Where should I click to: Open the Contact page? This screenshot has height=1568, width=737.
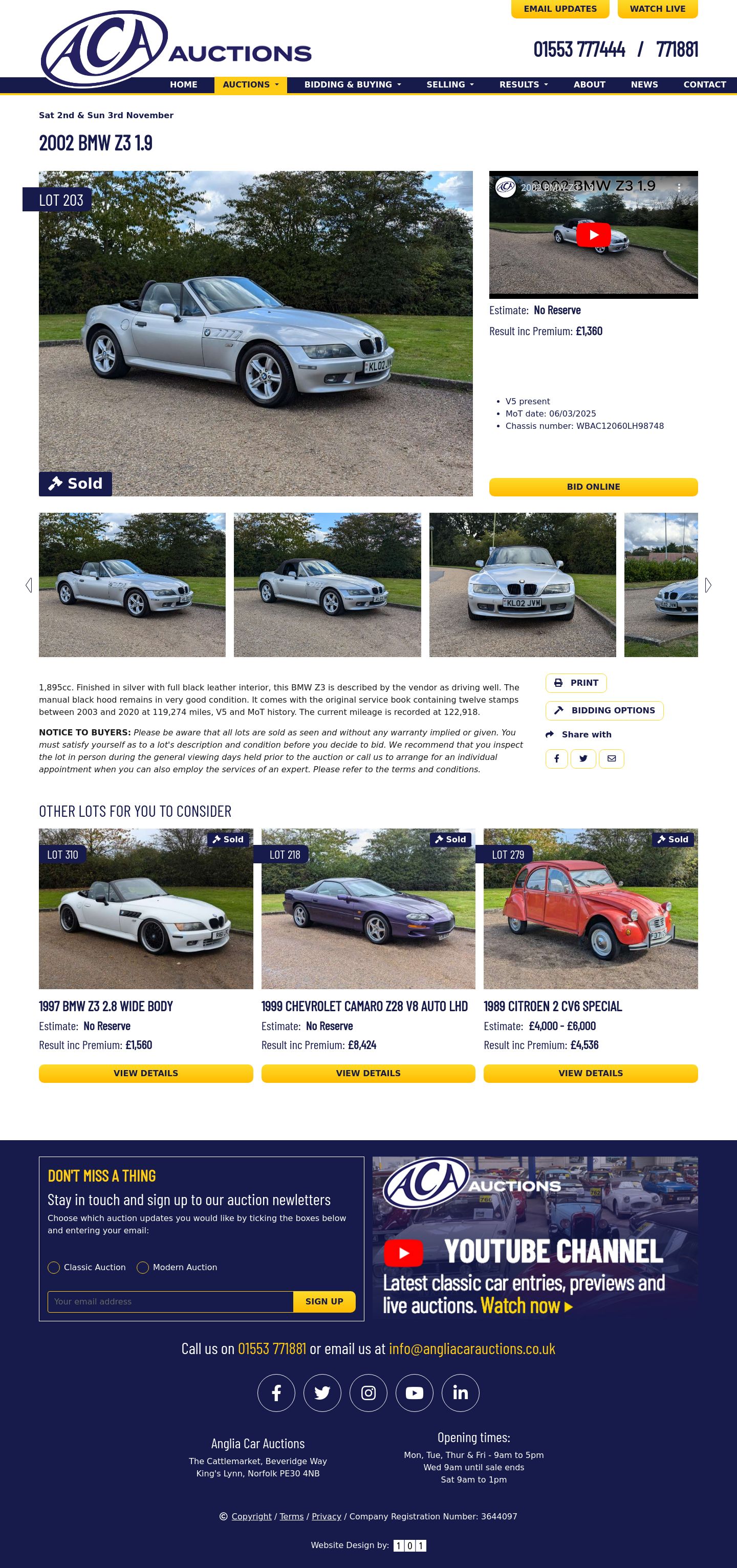(x=704, y=84)
